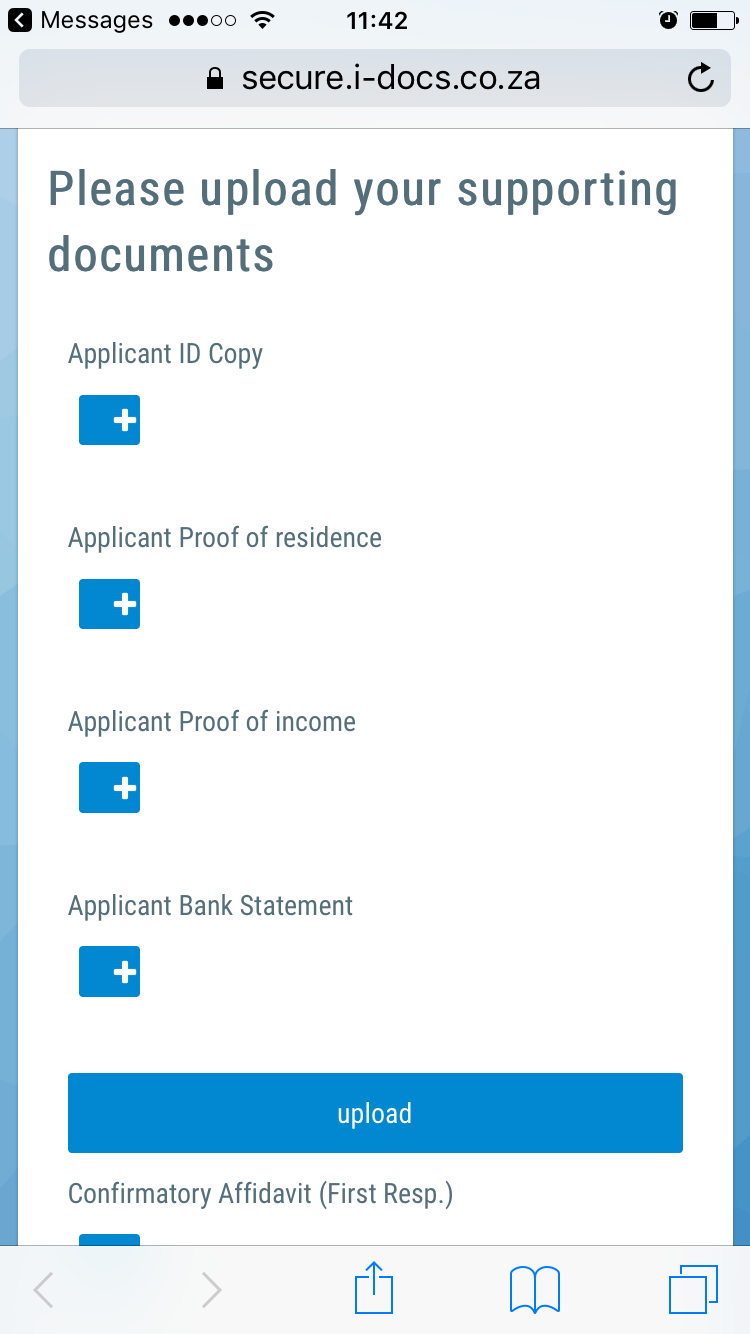Viewport: 750px width, 1334px height.
Task: Tap the Confirmatory Affidavit (First Resp.) label
Action: (261, 1193)
